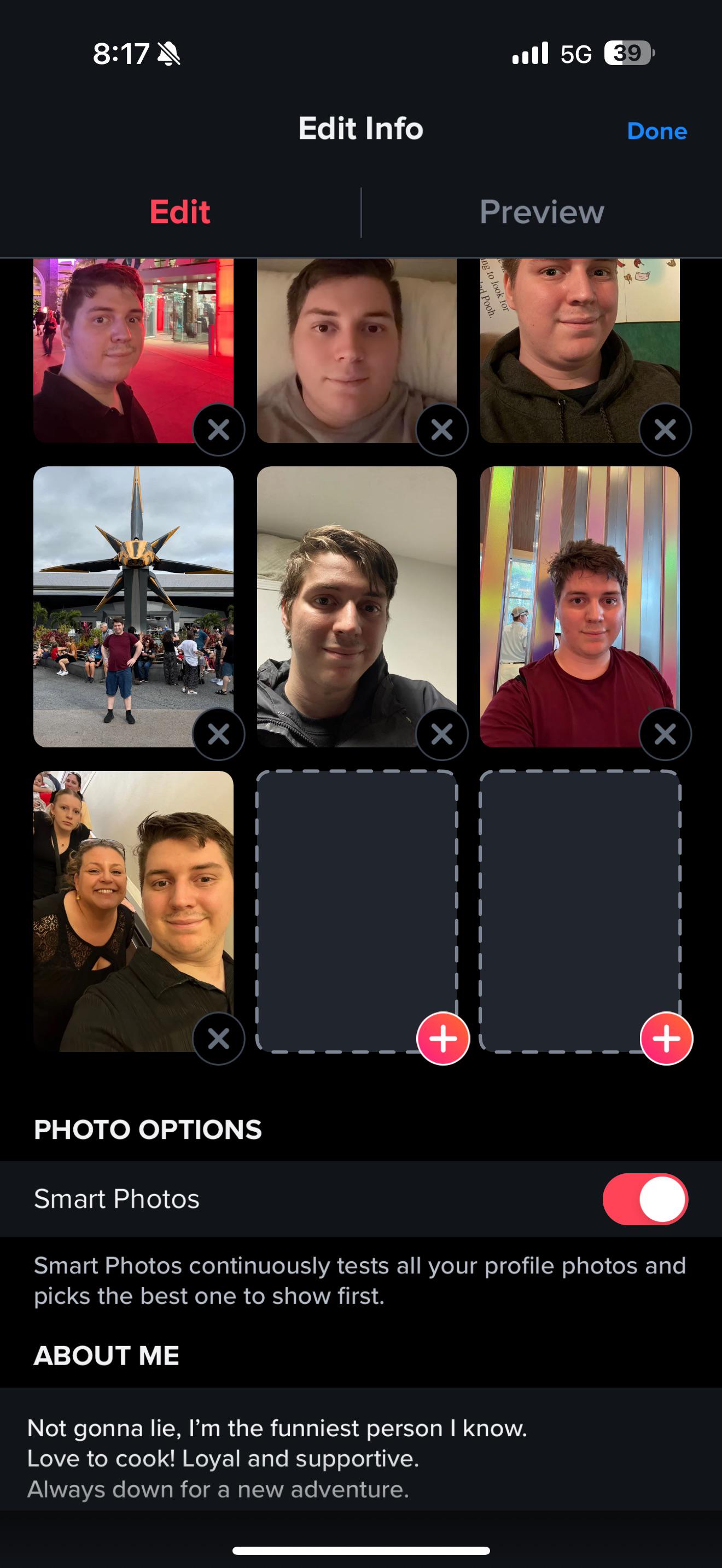The image size is (722, 1568).
Task: Switch to the Preview tab
Action: click(541, 212)
